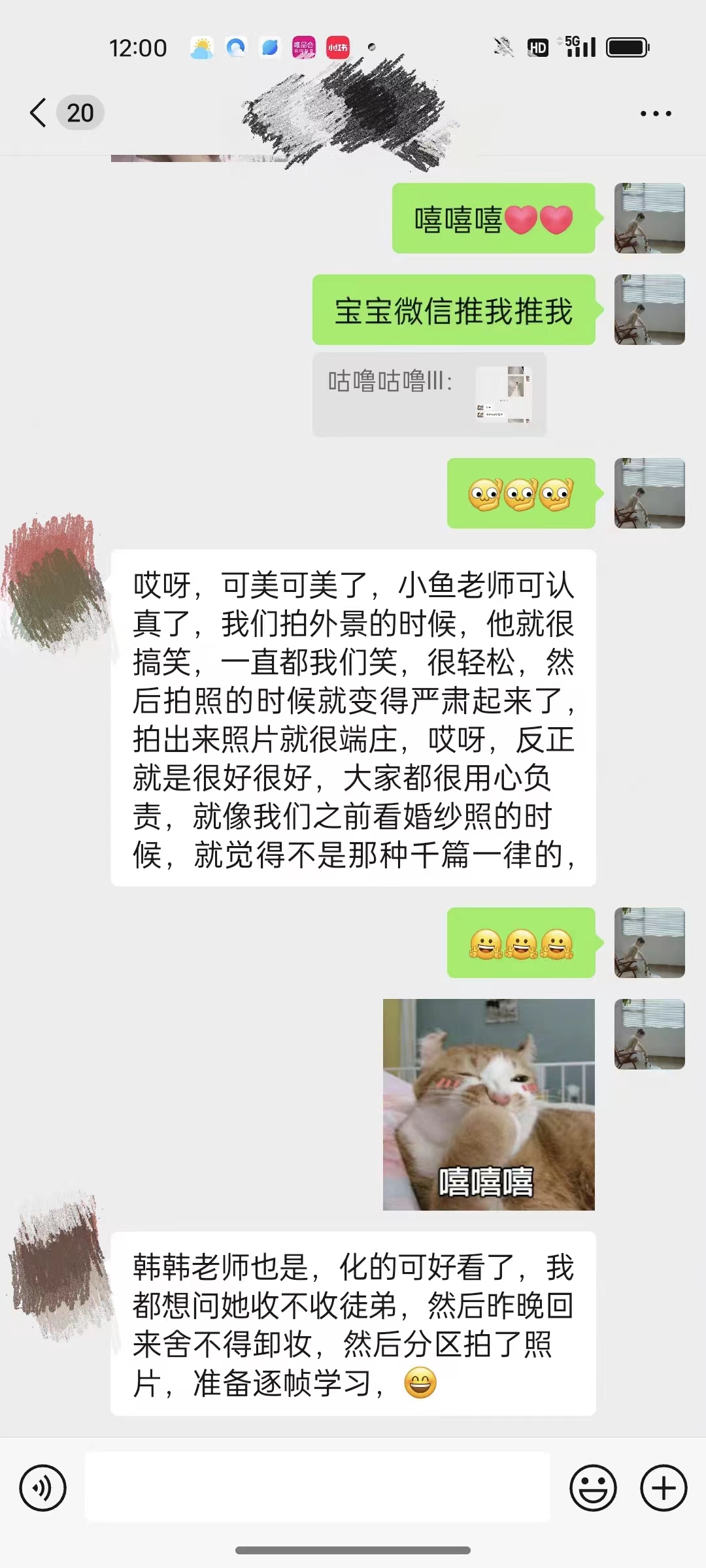Open the plus attachments menu
This screenshot has width=706, height=1568.
[x=664, y=1488]
